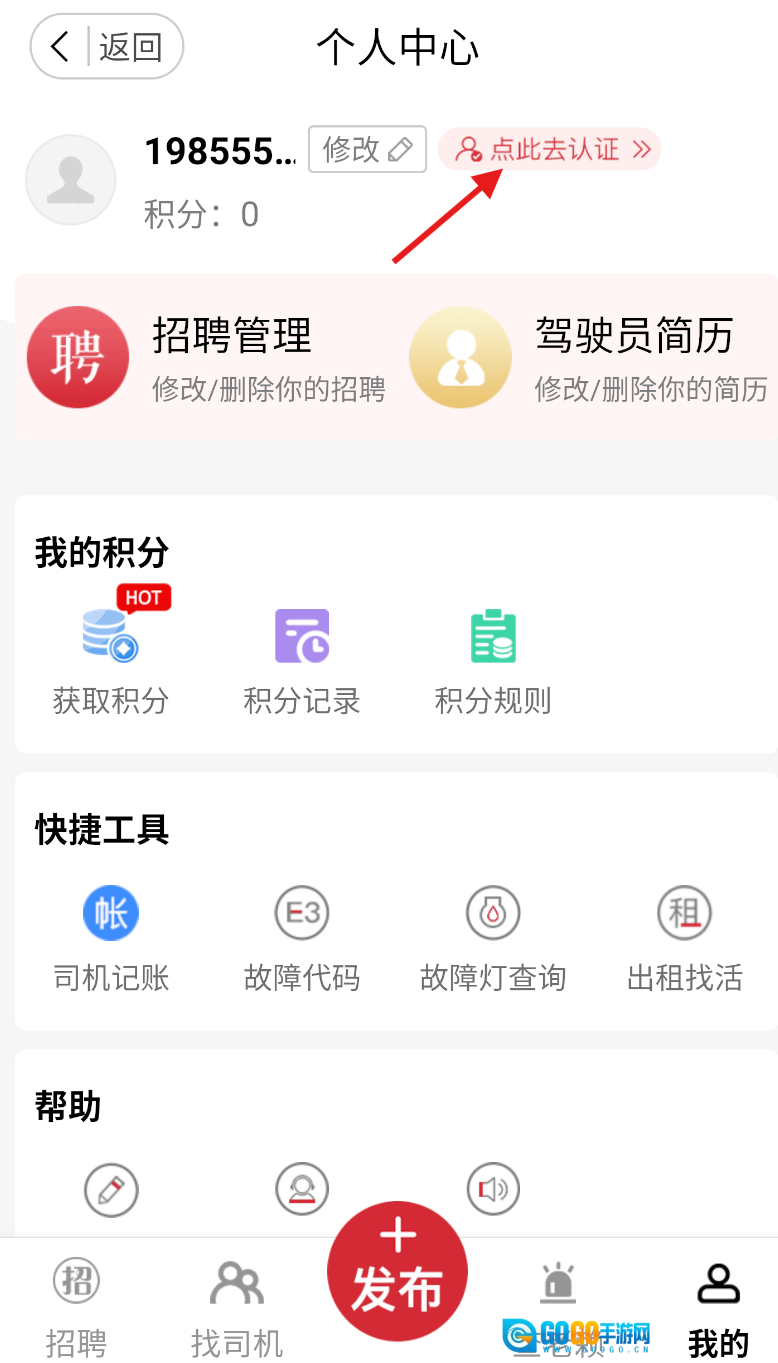
Task: Tap 修改 to edit the profile name
Action: (367, 150)
